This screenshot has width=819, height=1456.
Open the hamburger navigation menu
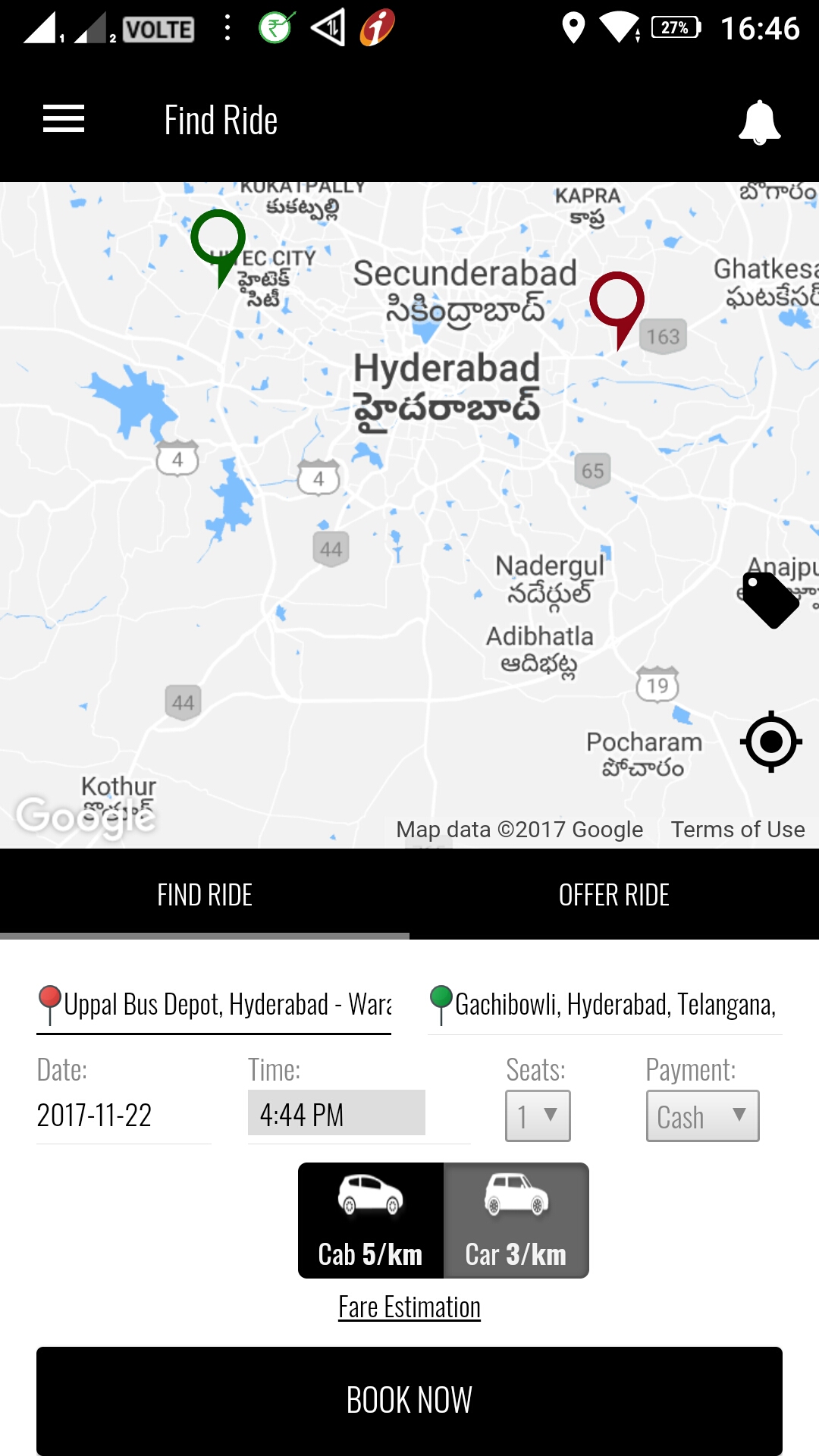tap(64, 119)
